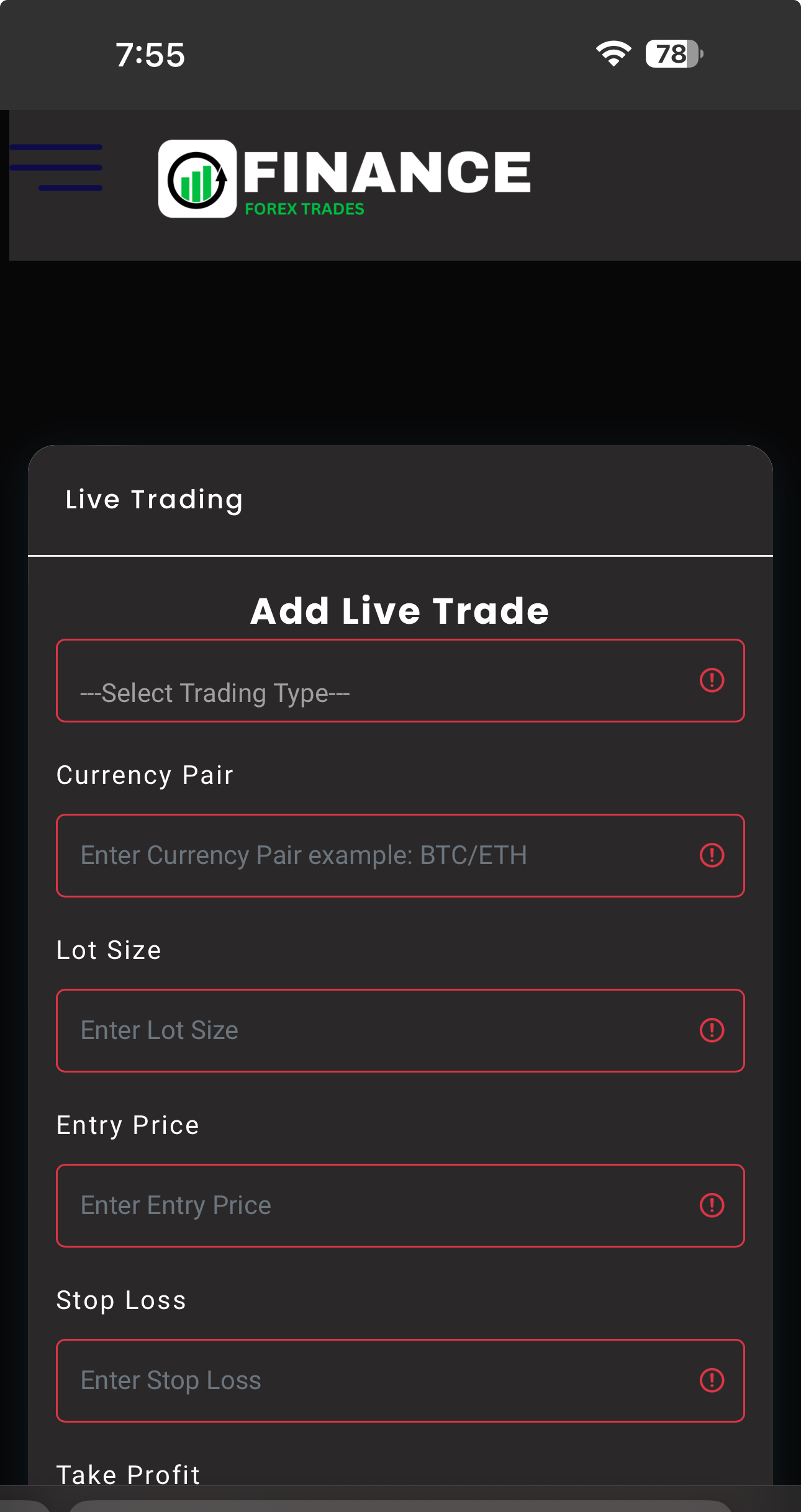The width and height of the screenshot is (801, 1512).
Task: Expand the Select Trading Type dropdown
Action: [x=400, y=680]
